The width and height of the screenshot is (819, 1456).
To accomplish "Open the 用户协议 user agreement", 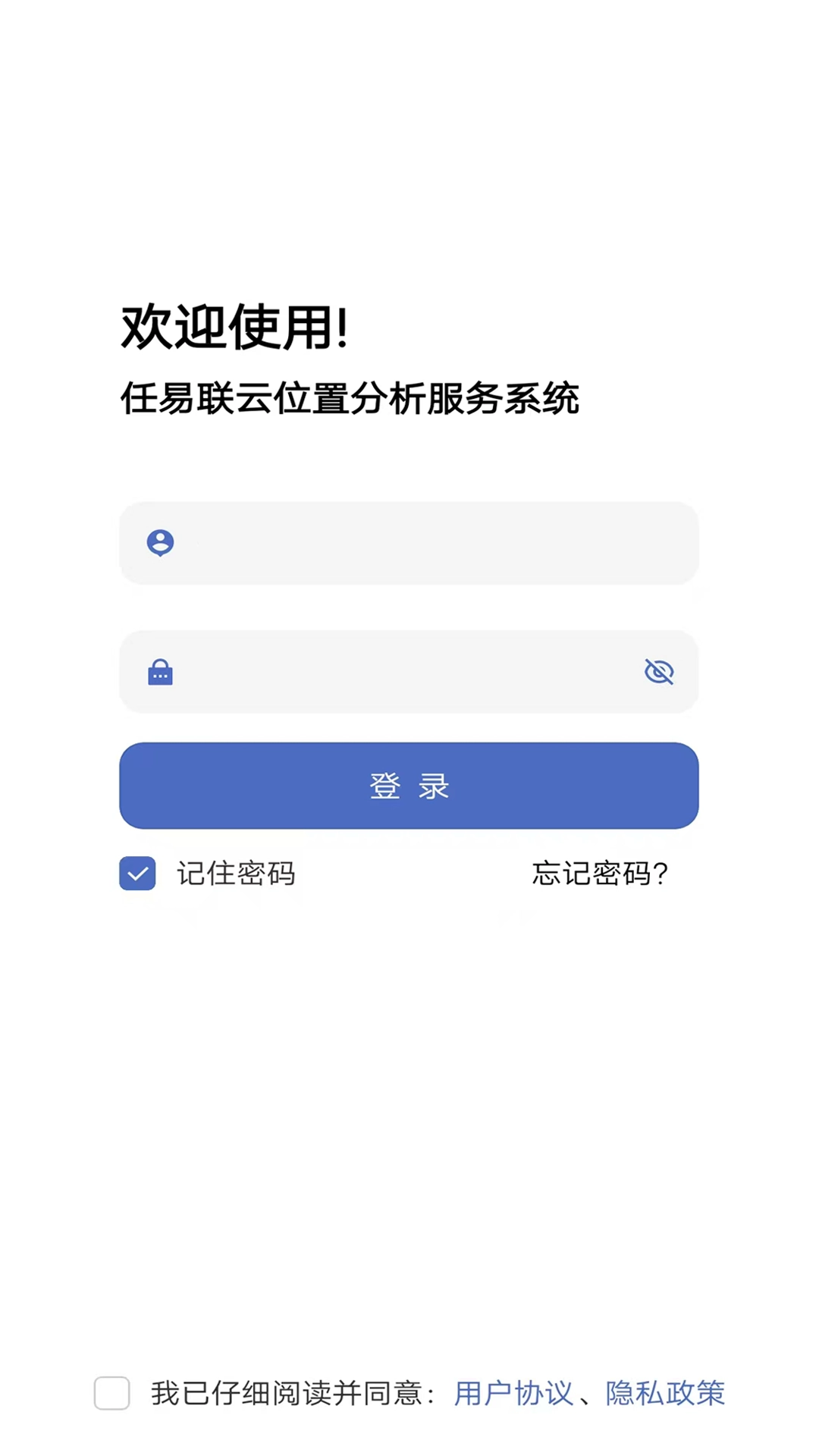I will pyautogui.click(x=513, y=1394).
